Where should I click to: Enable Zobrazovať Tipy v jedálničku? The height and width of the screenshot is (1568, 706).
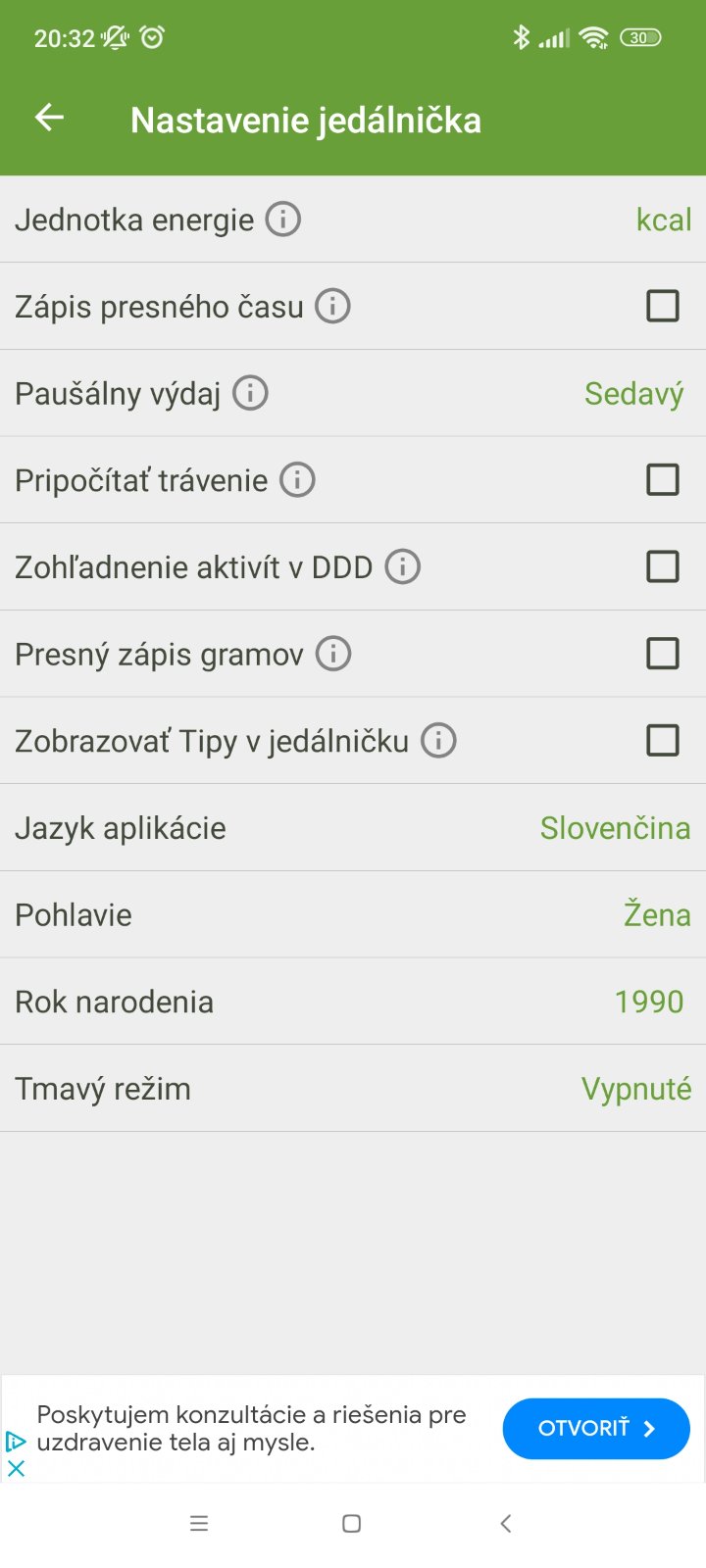pos(663,741)
